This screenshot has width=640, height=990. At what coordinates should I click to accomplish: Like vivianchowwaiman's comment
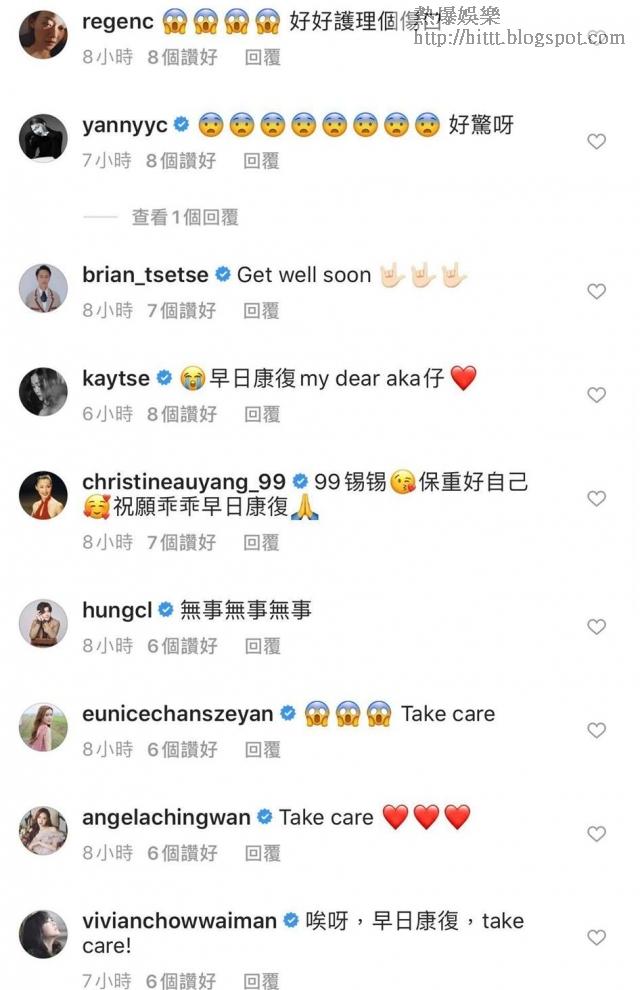[x=596, y=938]
